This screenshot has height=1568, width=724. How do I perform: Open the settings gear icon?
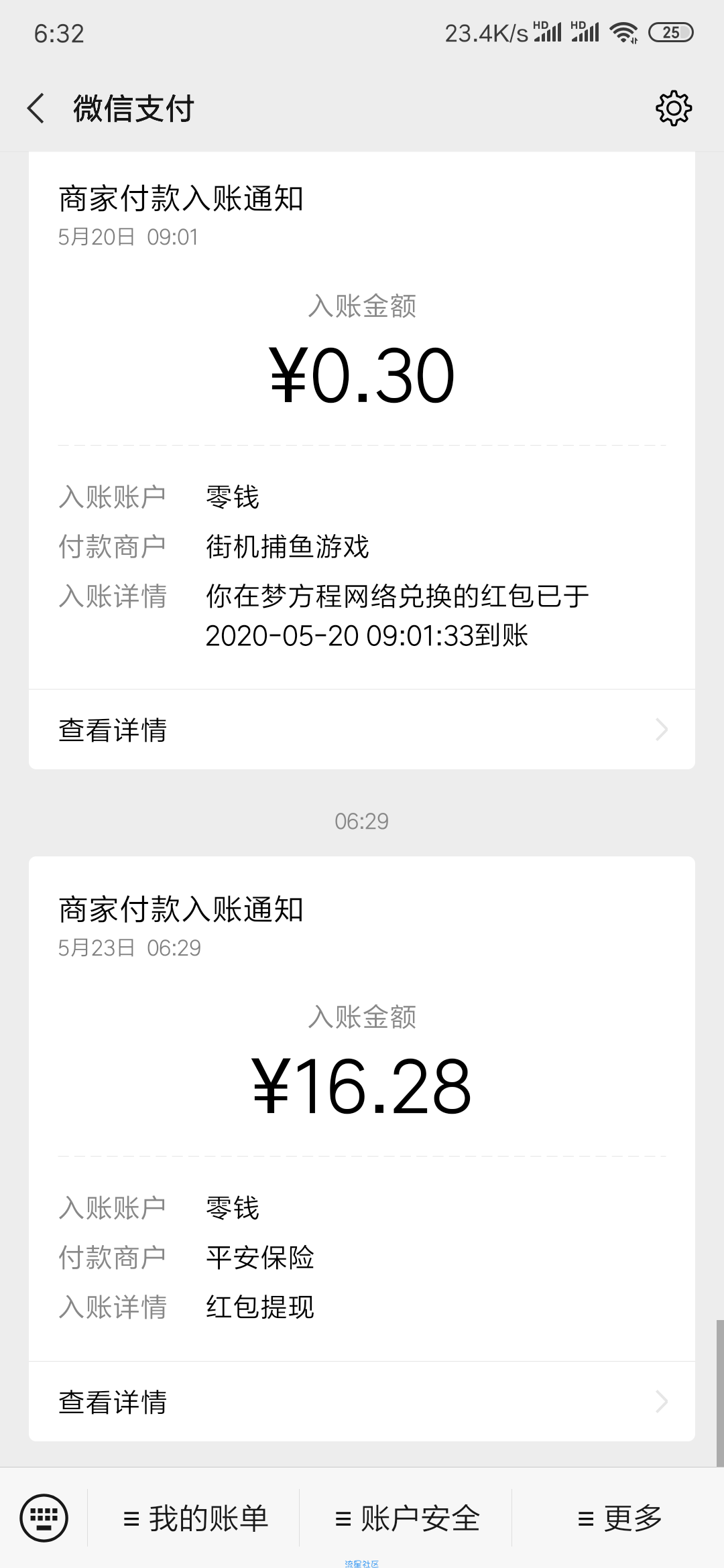tap(673, 109)
